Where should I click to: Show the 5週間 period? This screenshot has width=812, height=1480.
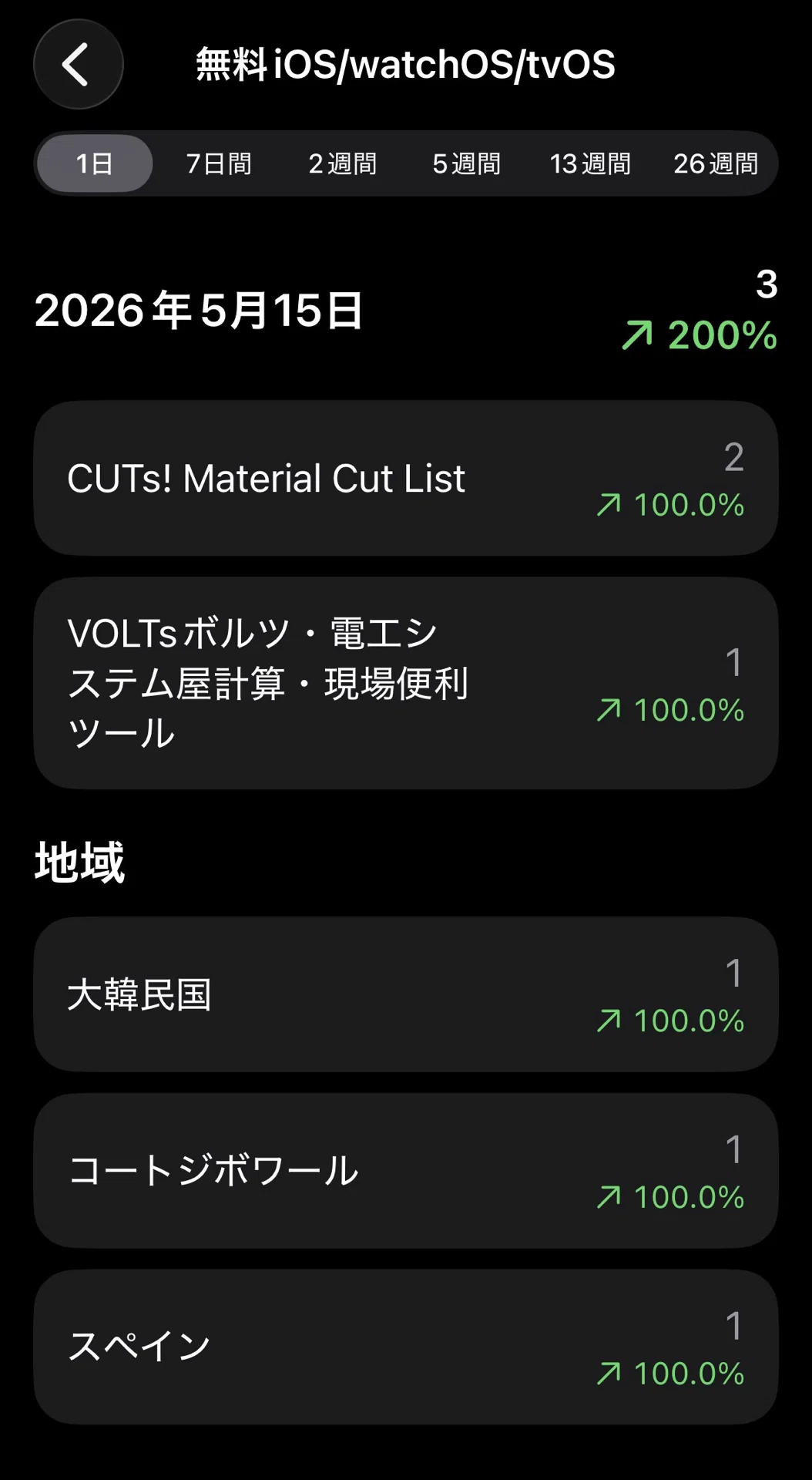467,163
